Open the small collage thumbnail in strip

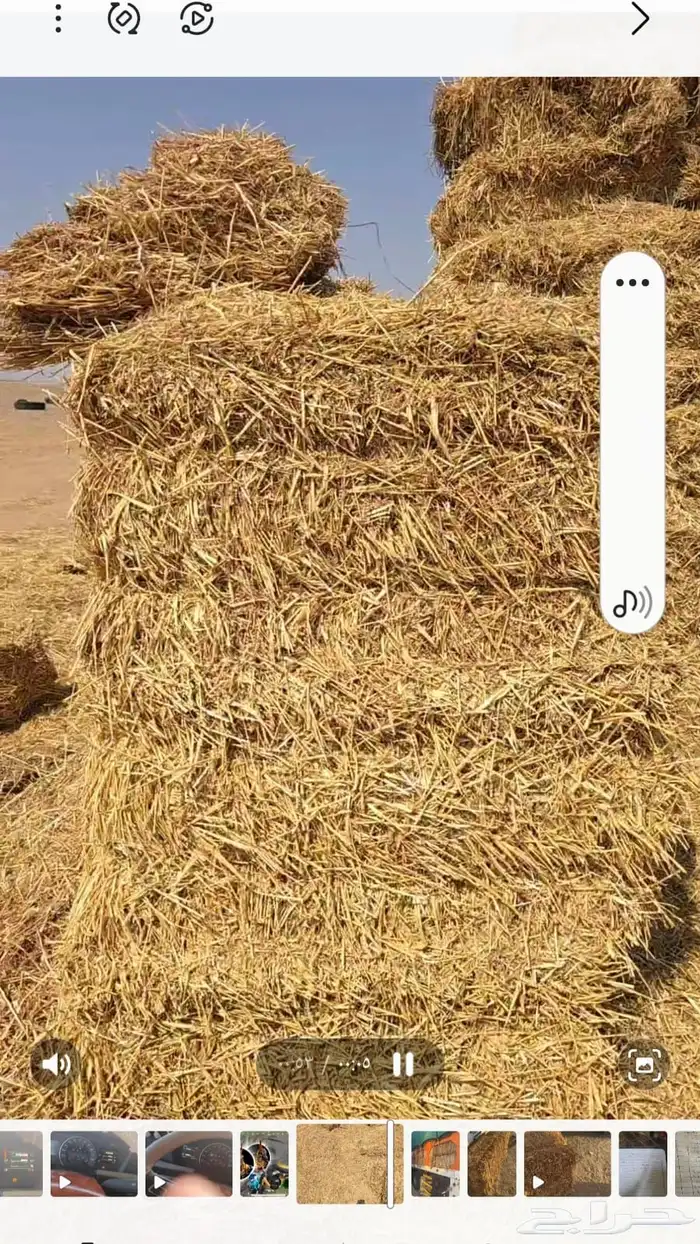click(264, 1164)
